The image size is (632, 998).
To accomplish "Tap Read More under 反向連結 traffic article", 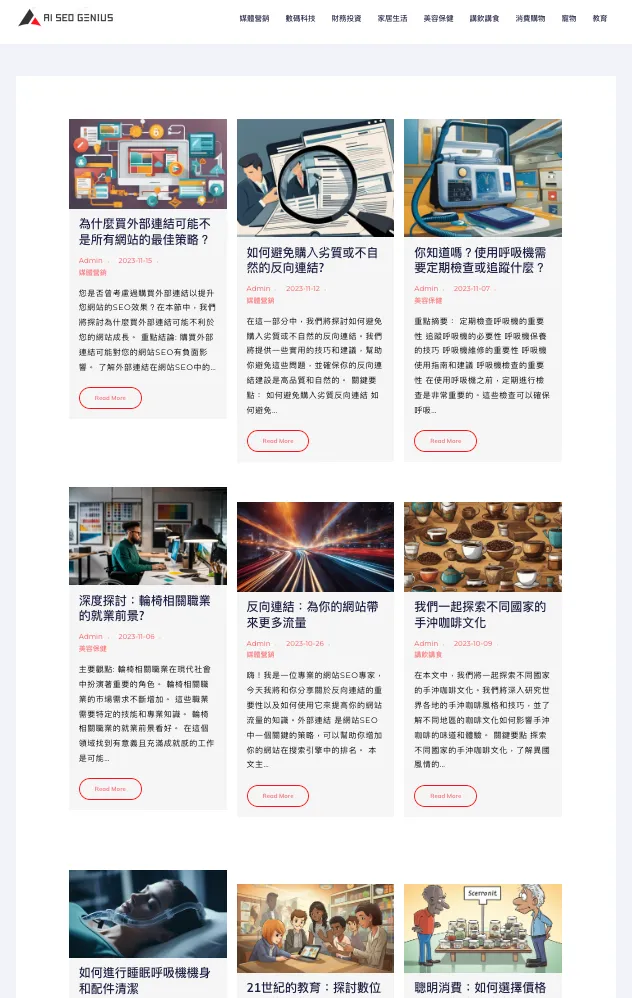I will [277, 796].
